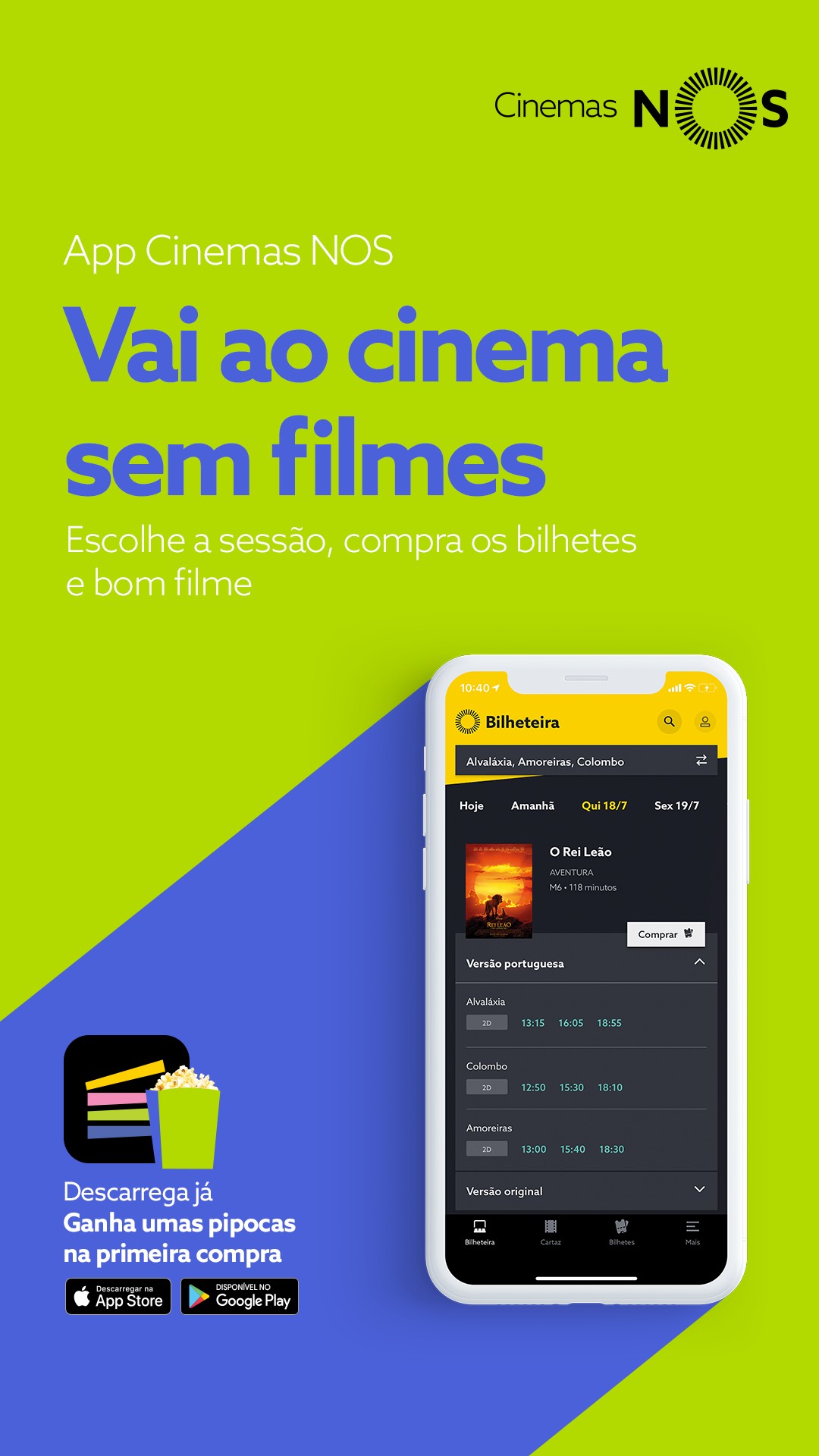
Task: Open the user account profile icon
Action: tap(705, 723)
